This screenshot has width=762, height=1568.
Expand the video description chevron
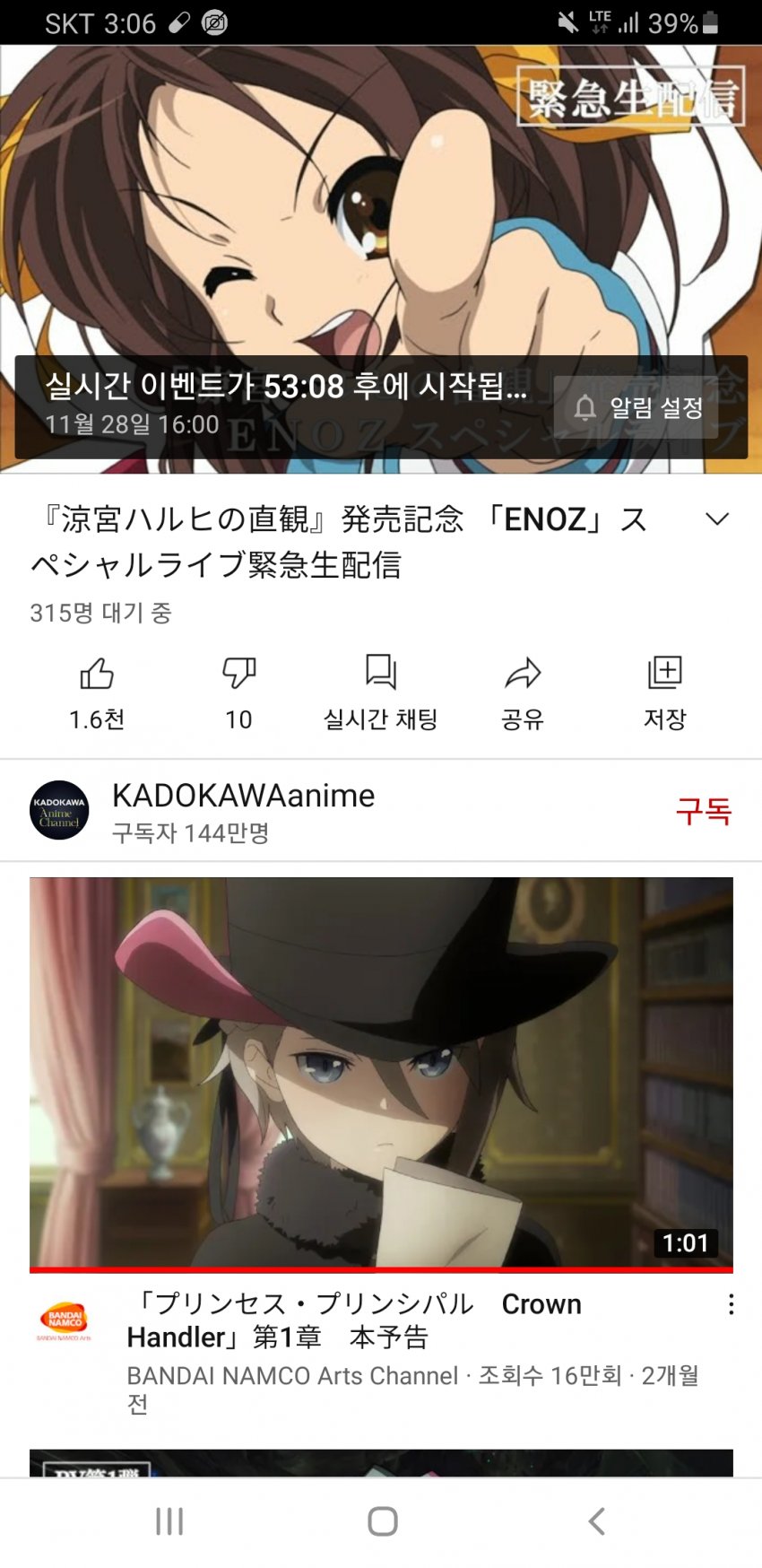pos(716,519)
